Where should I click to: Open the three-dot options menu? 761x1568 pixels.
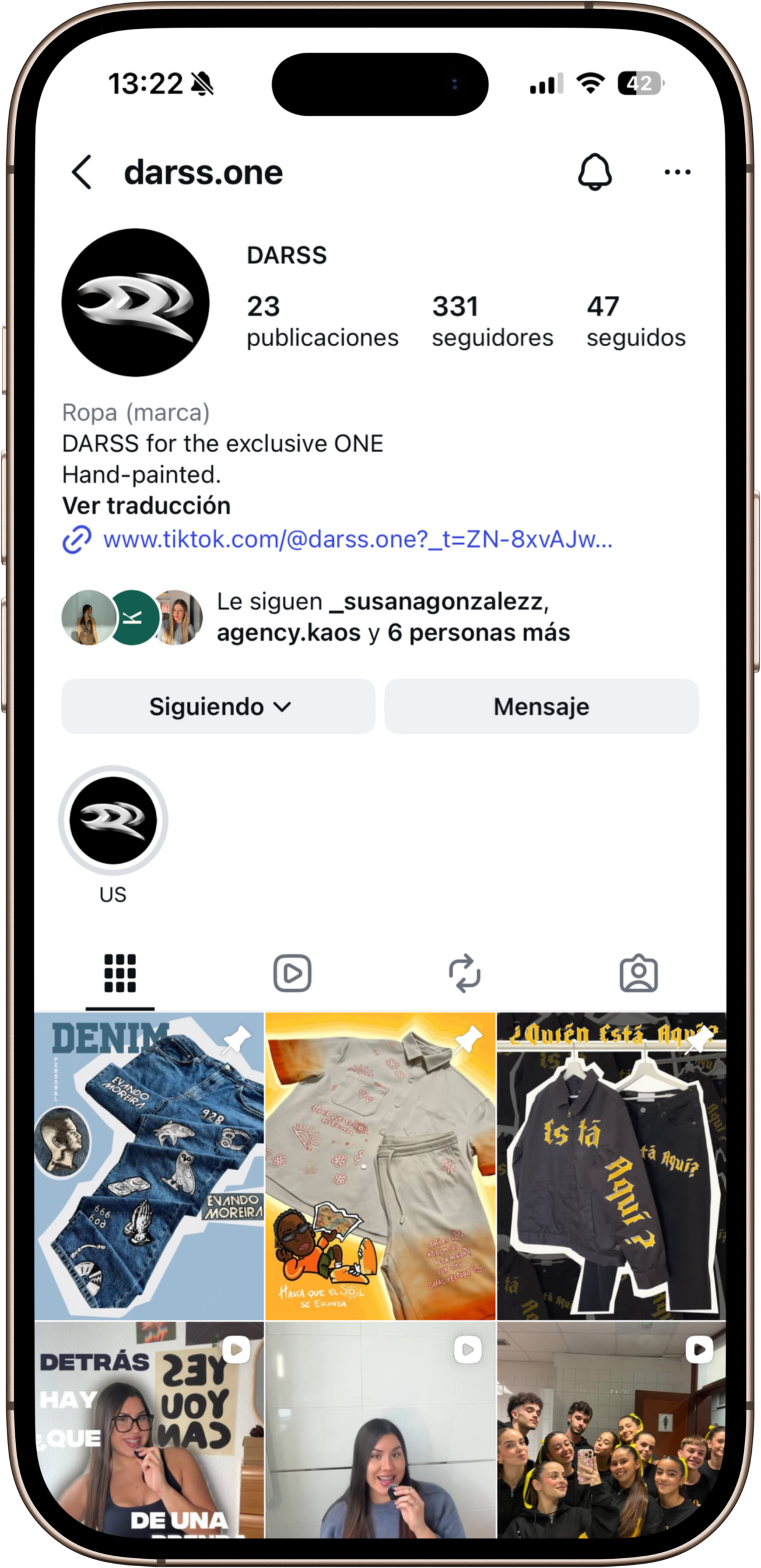tap(677, 172)
